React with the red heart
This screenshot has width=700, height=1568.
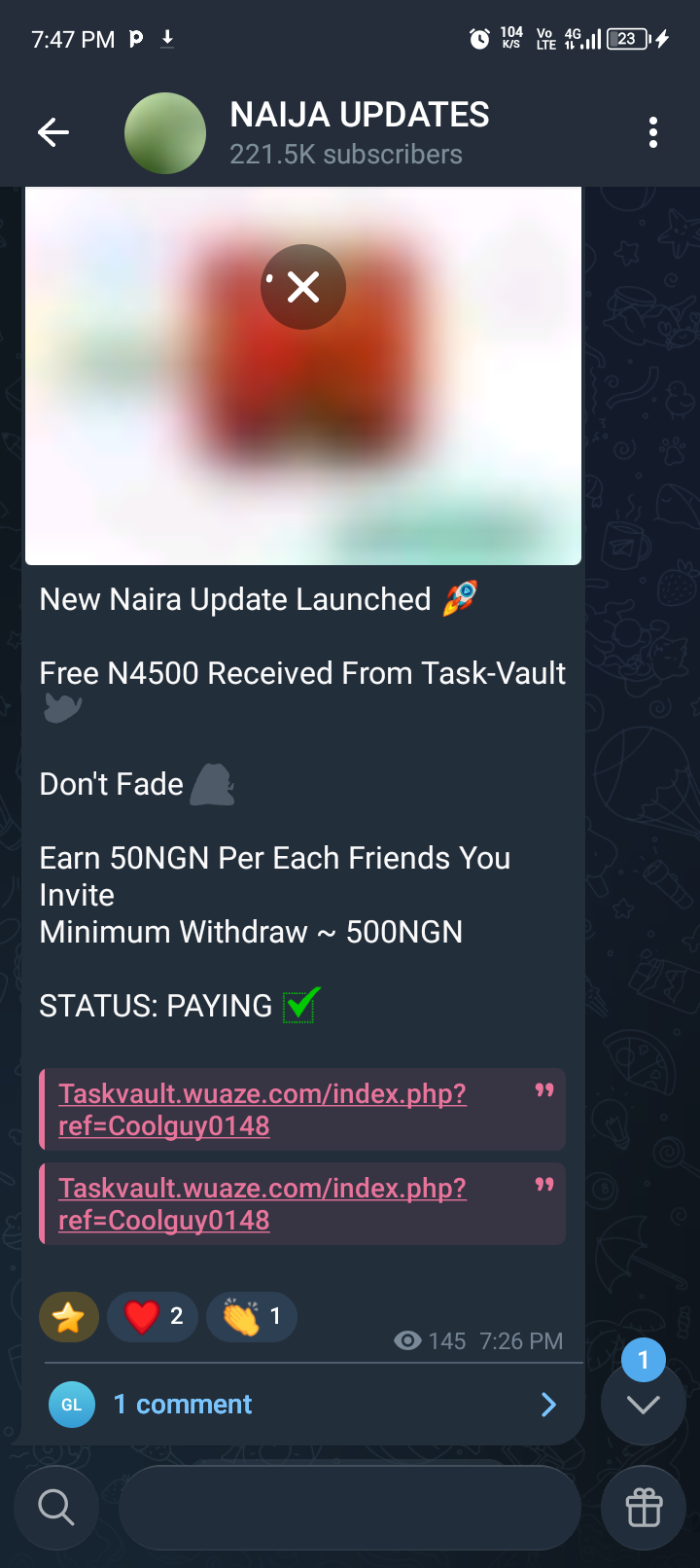(x=153, y=1317)
